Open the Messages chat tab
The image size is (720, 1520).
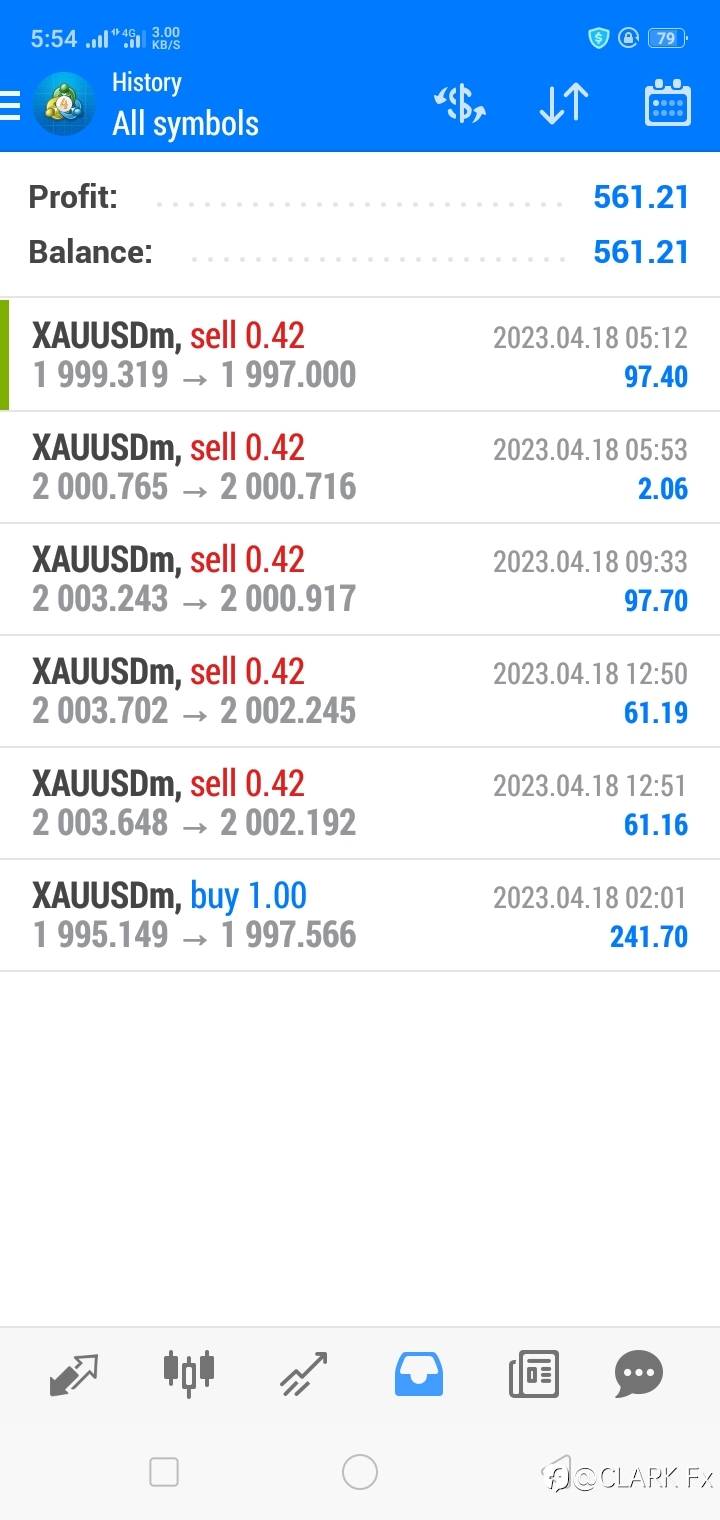(x=639, y=1374)
